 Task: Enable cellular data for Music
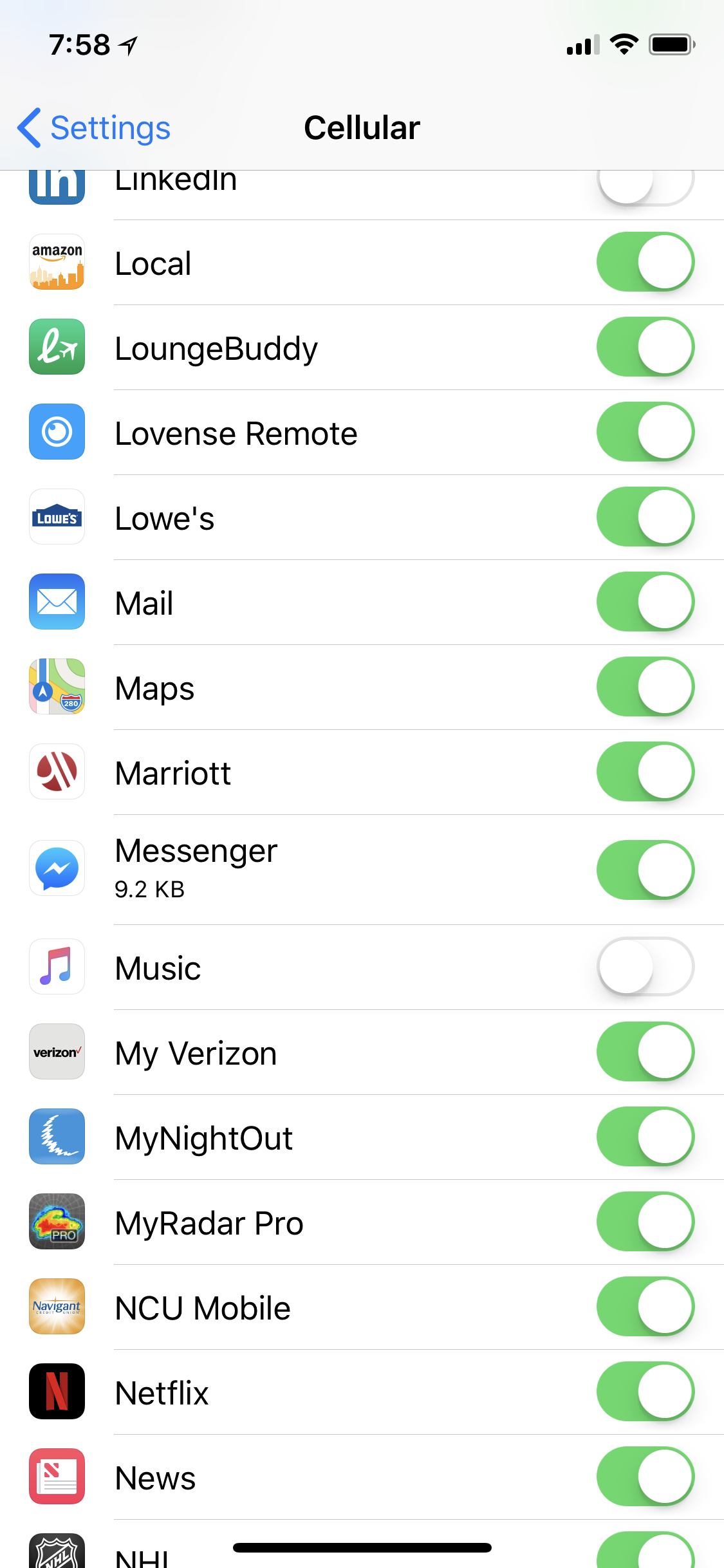coord(645,967)
